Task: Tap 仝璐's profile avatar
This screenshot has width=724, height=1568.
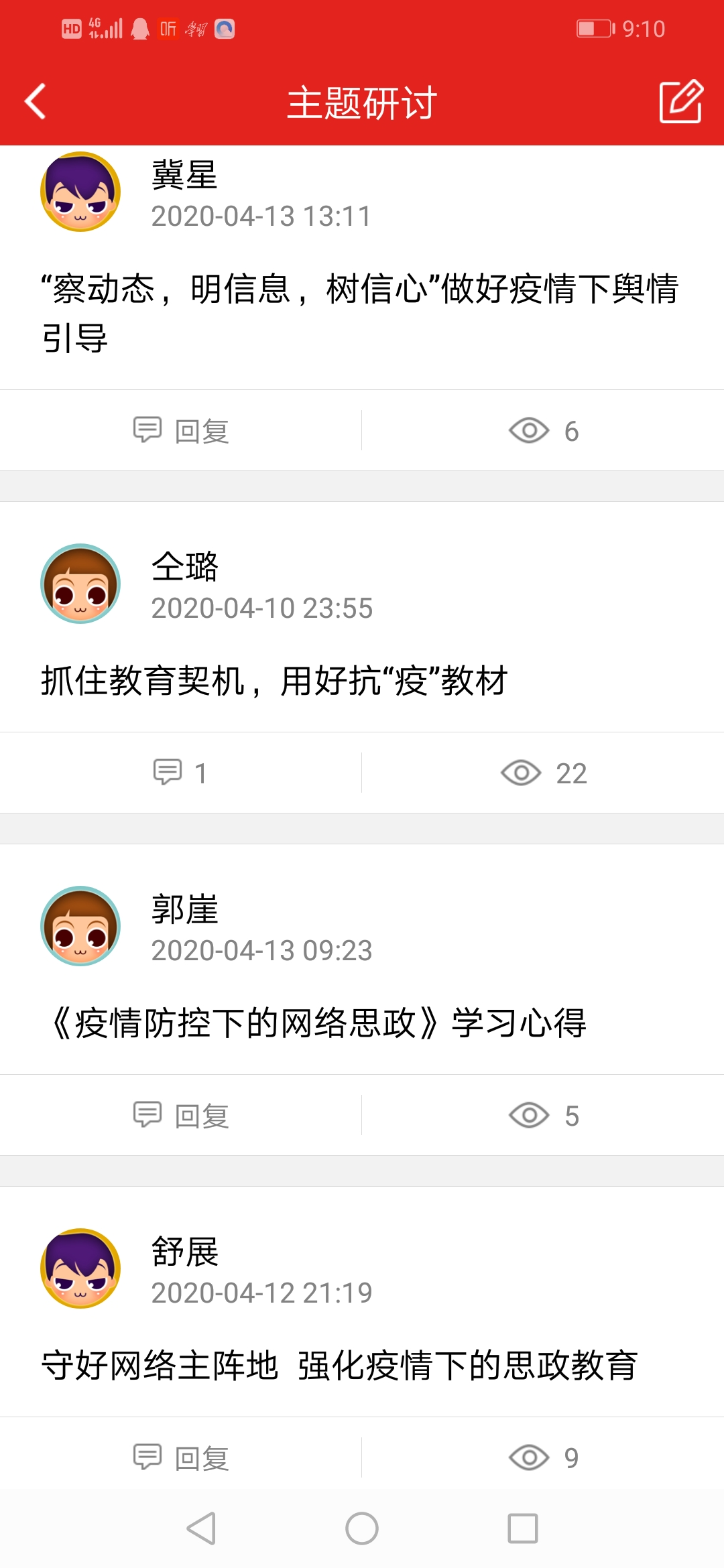Action: (80, 584)
